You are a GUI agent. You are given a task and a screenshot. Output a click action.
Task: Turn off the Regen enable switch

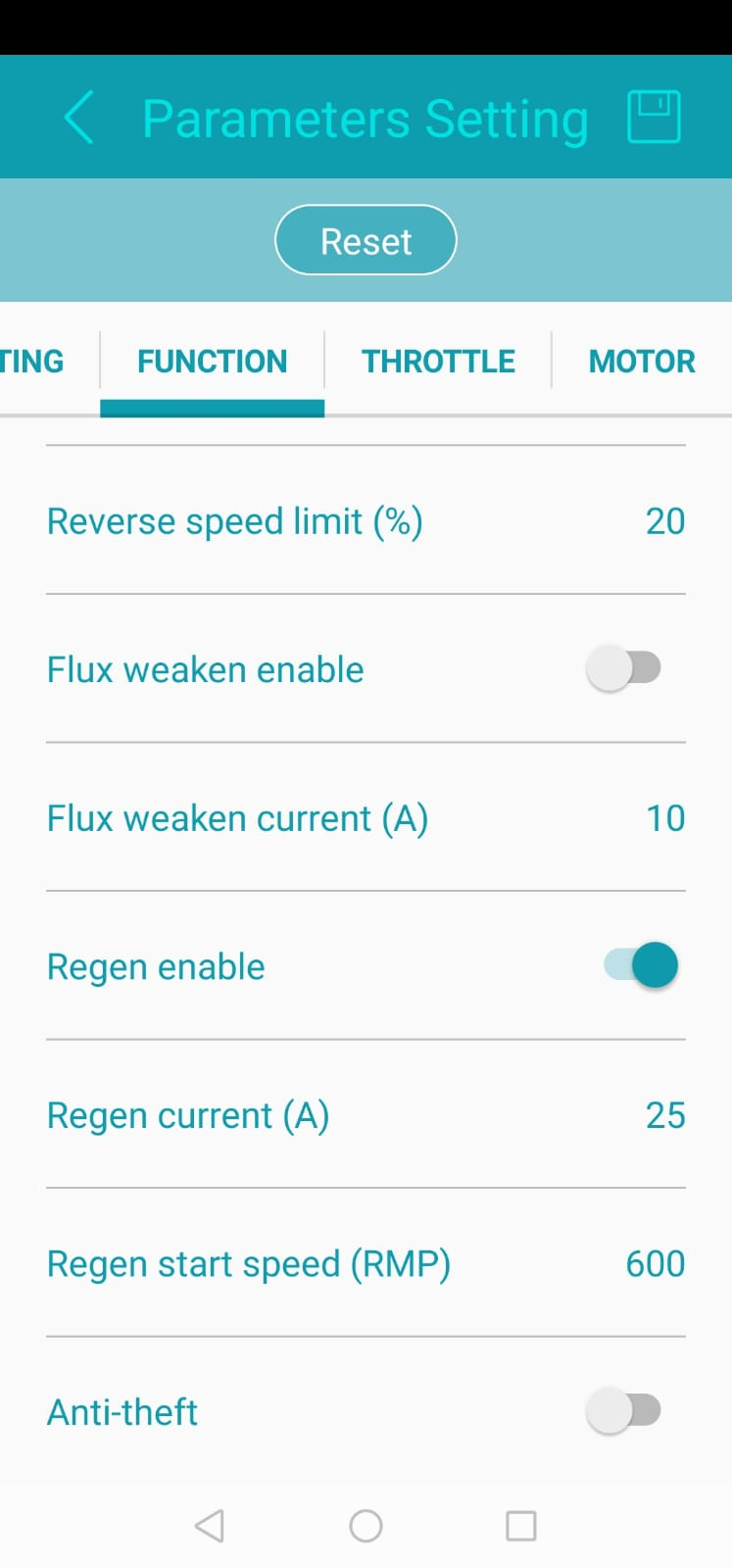[641, 966]
